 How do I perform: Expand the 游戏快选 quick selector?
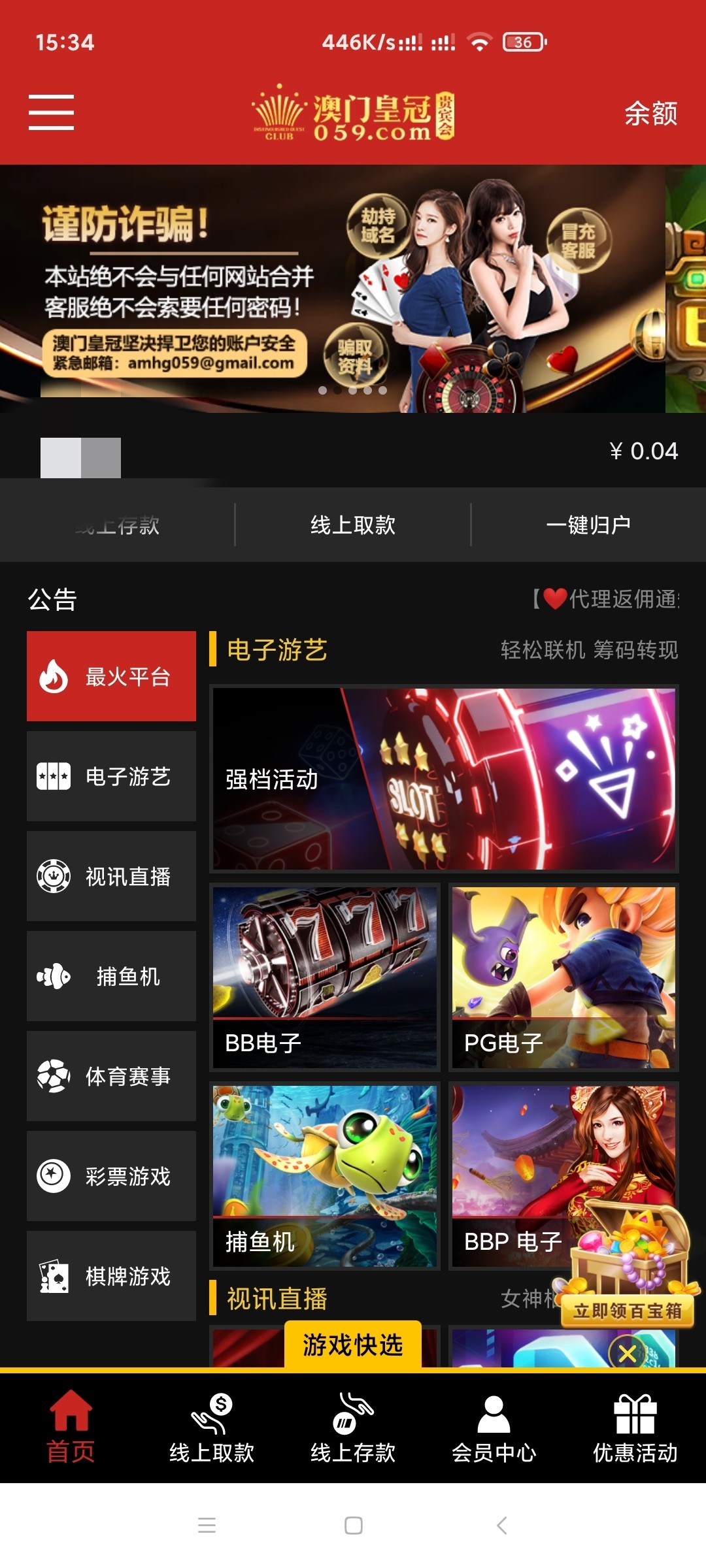click(353, 1345)
